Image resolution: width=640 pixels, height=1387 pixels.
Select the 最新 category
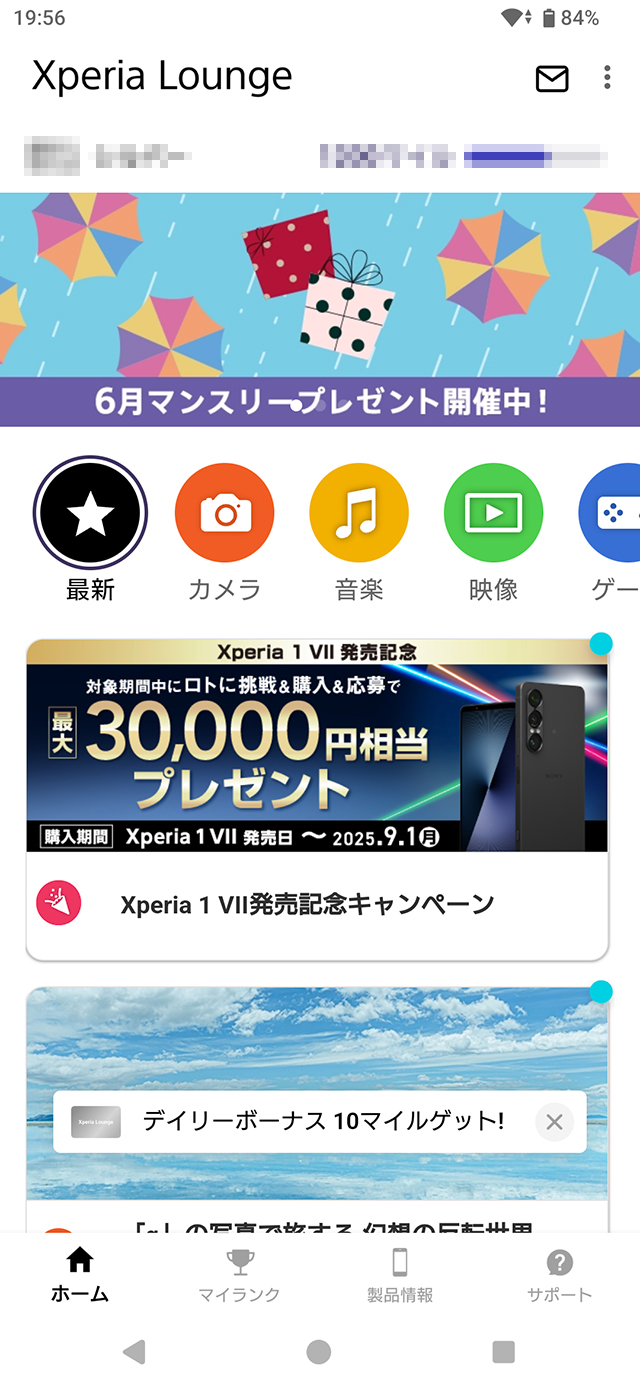[x=91, y=514]
